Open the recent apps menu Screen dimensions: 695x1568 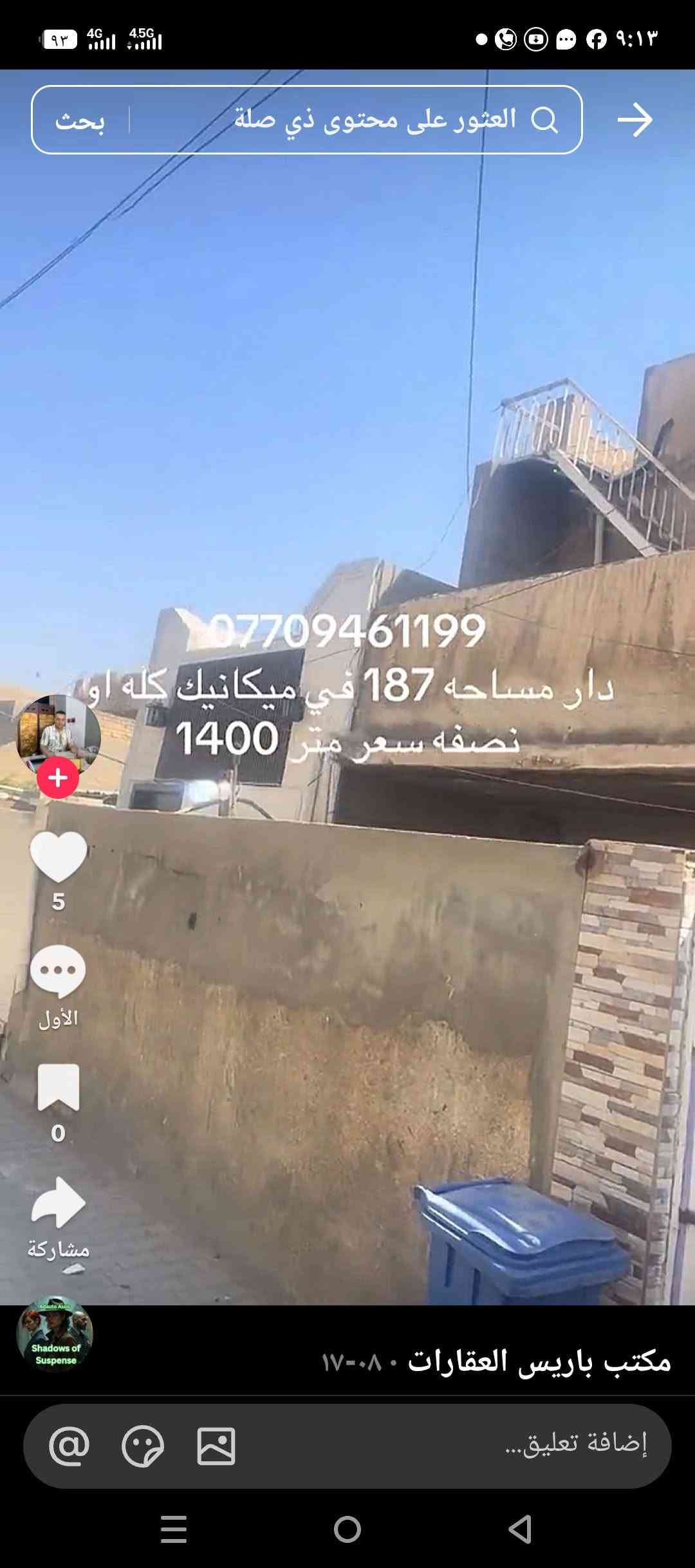[174, 1529]
